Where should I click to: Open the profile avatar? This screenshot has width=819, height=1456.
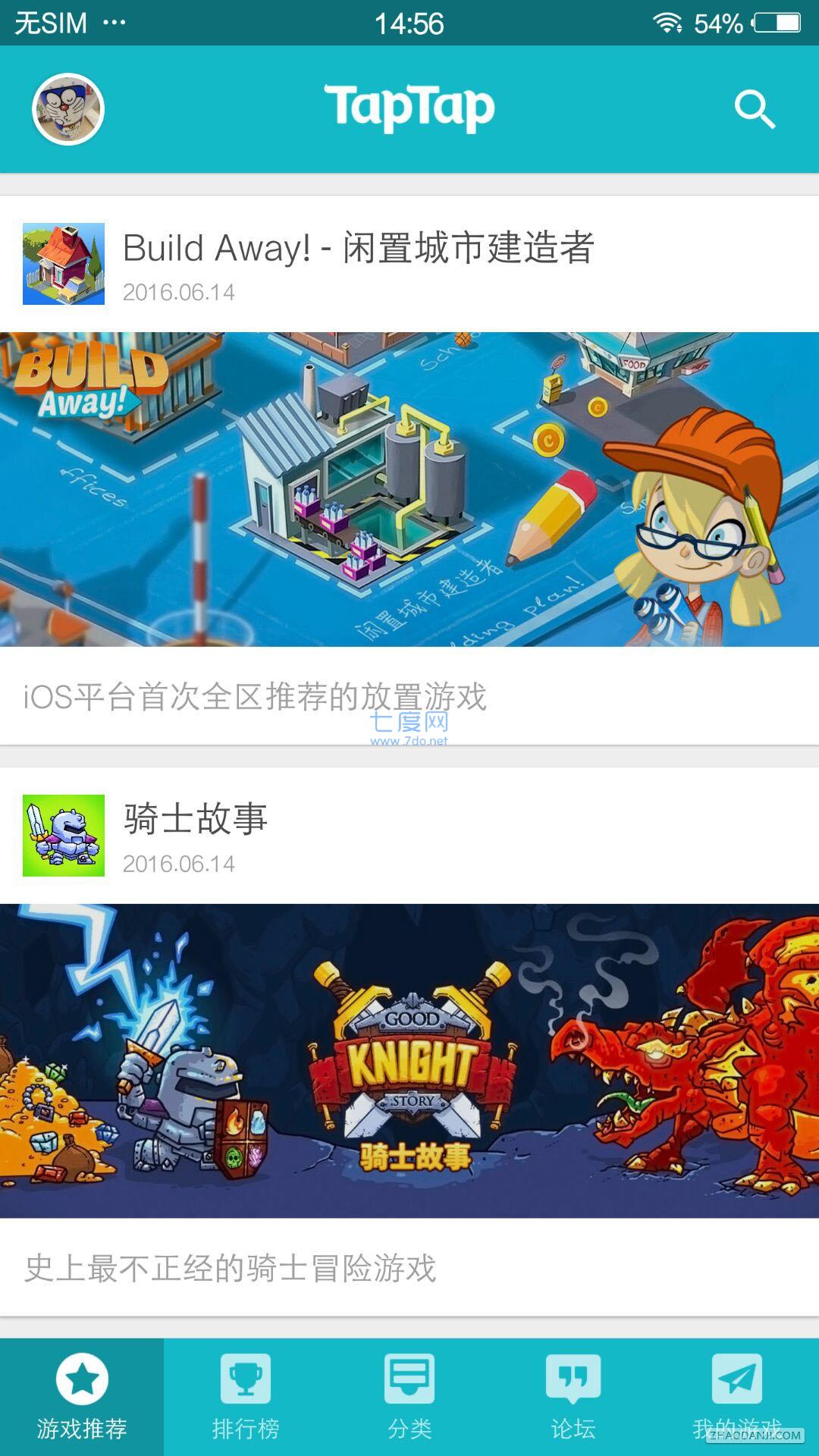68,109
